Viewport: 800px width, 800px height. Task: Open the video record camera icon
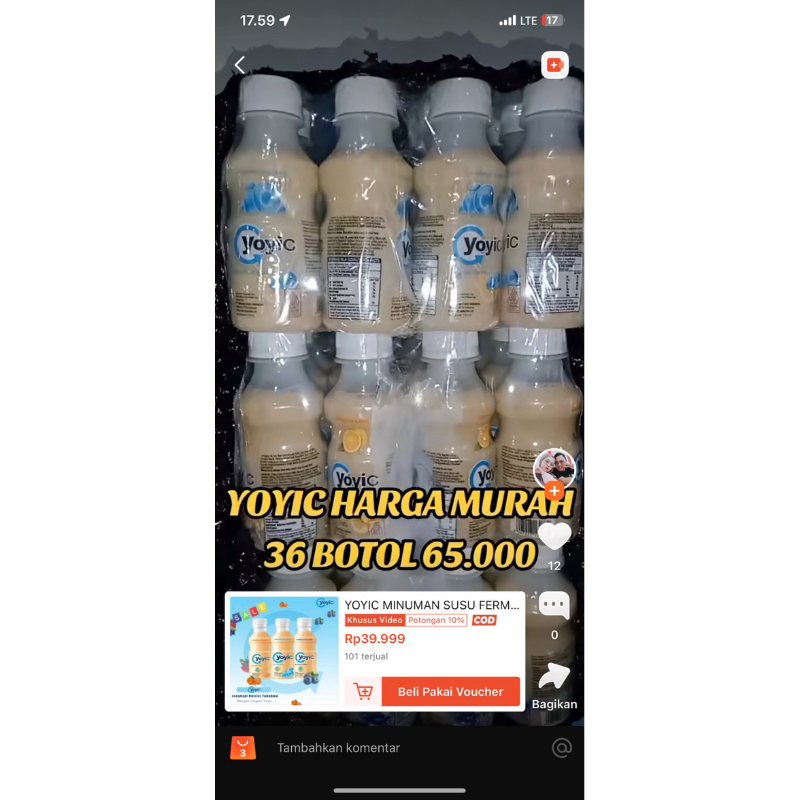(554, 65)
